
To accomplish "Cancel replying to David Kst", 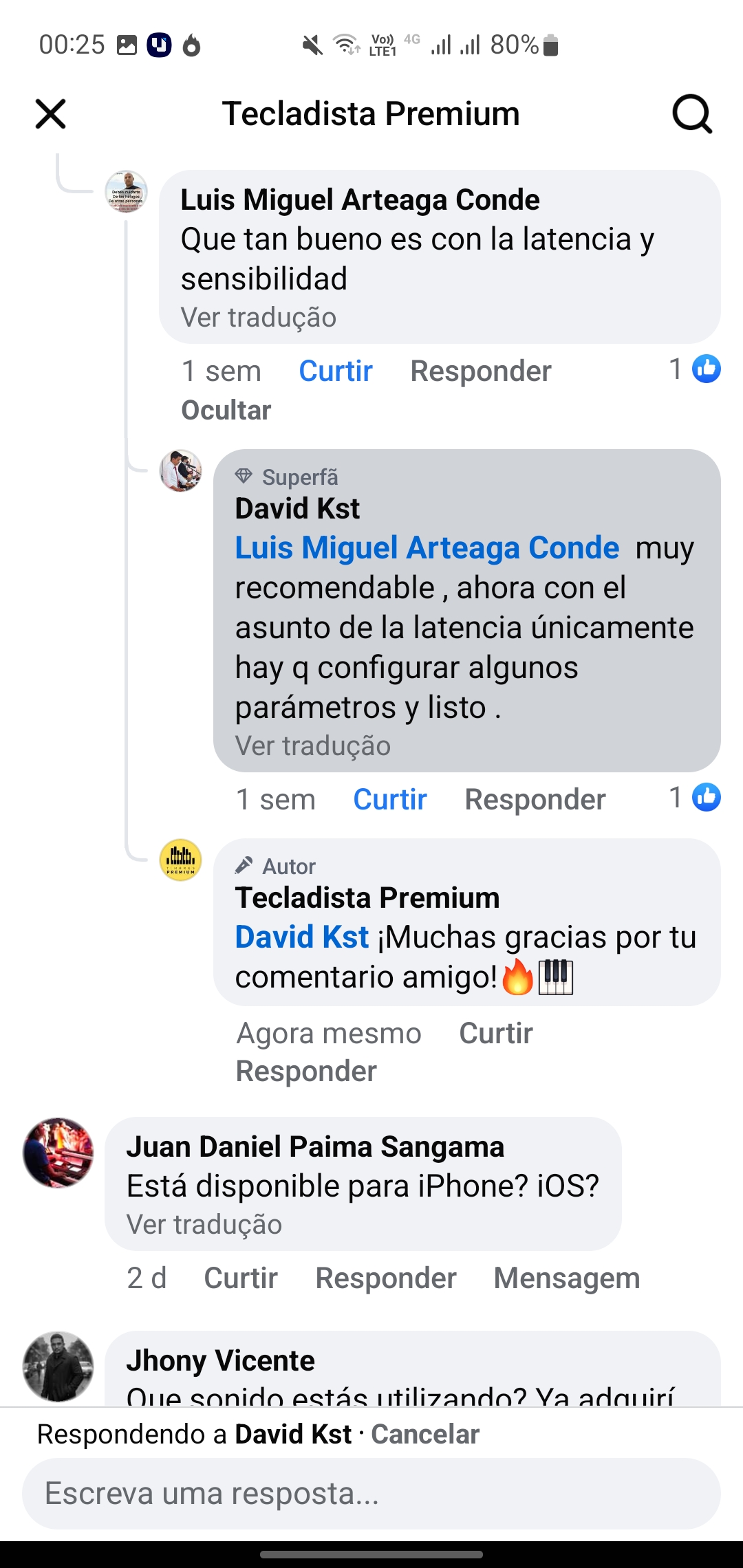I will point(424,1435).
